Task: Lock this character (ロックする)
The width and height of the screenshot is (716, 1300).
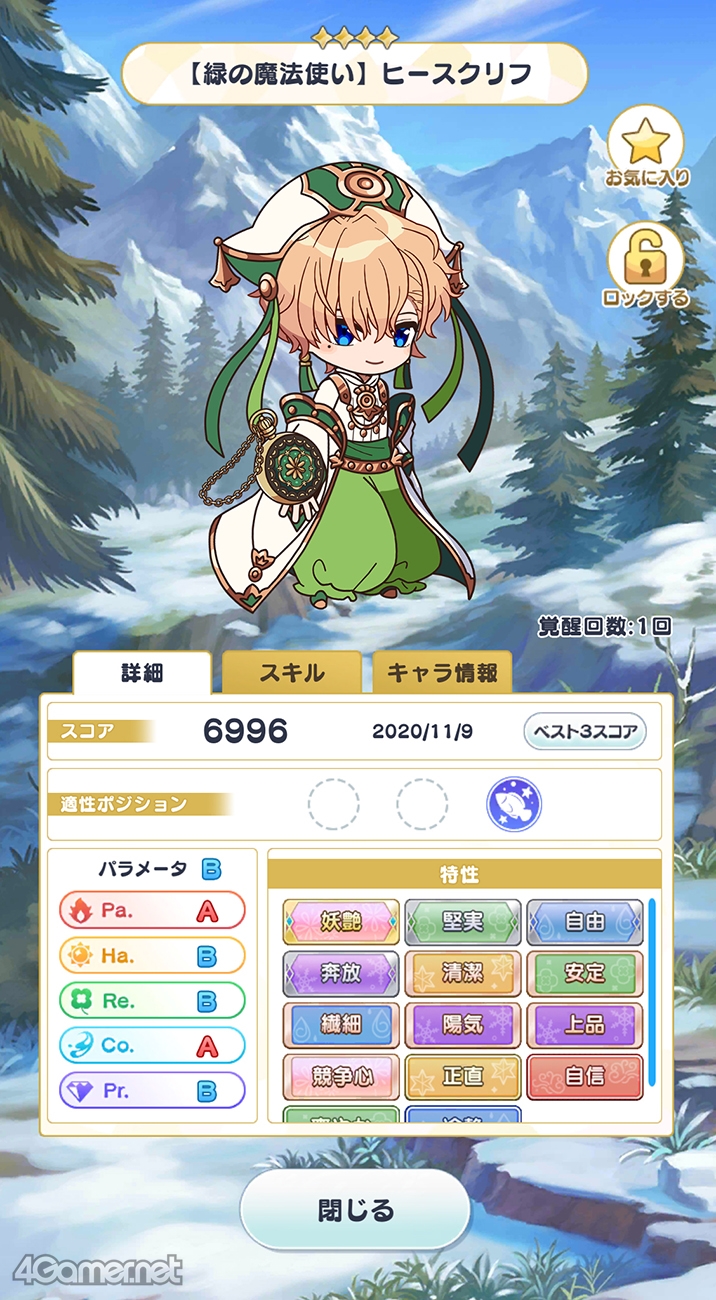Action: click(x=646, y=263)
